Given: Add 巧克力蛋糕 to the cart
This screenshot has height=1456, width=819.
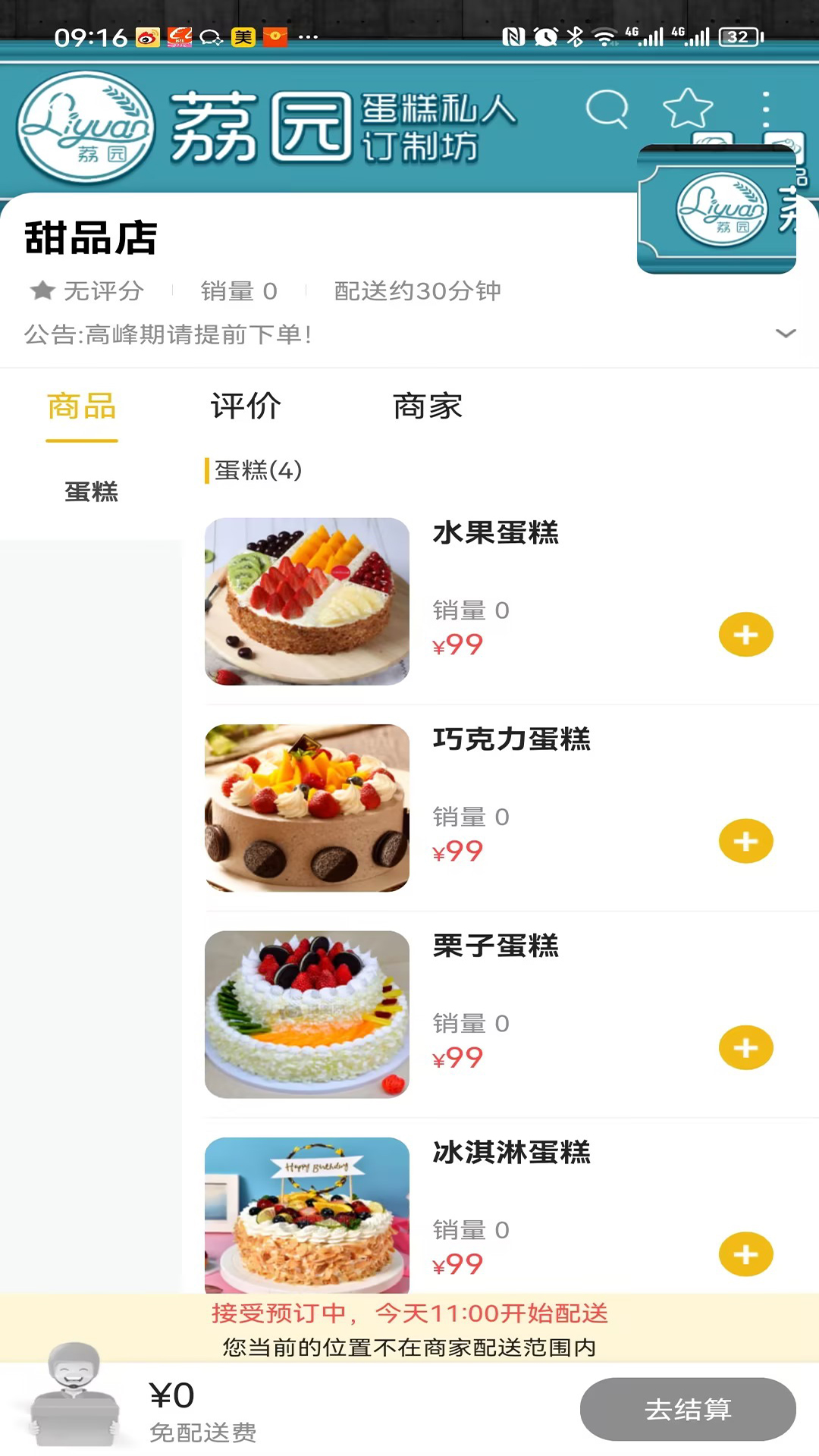Looking at the screenshot, I should pos(745,841).
